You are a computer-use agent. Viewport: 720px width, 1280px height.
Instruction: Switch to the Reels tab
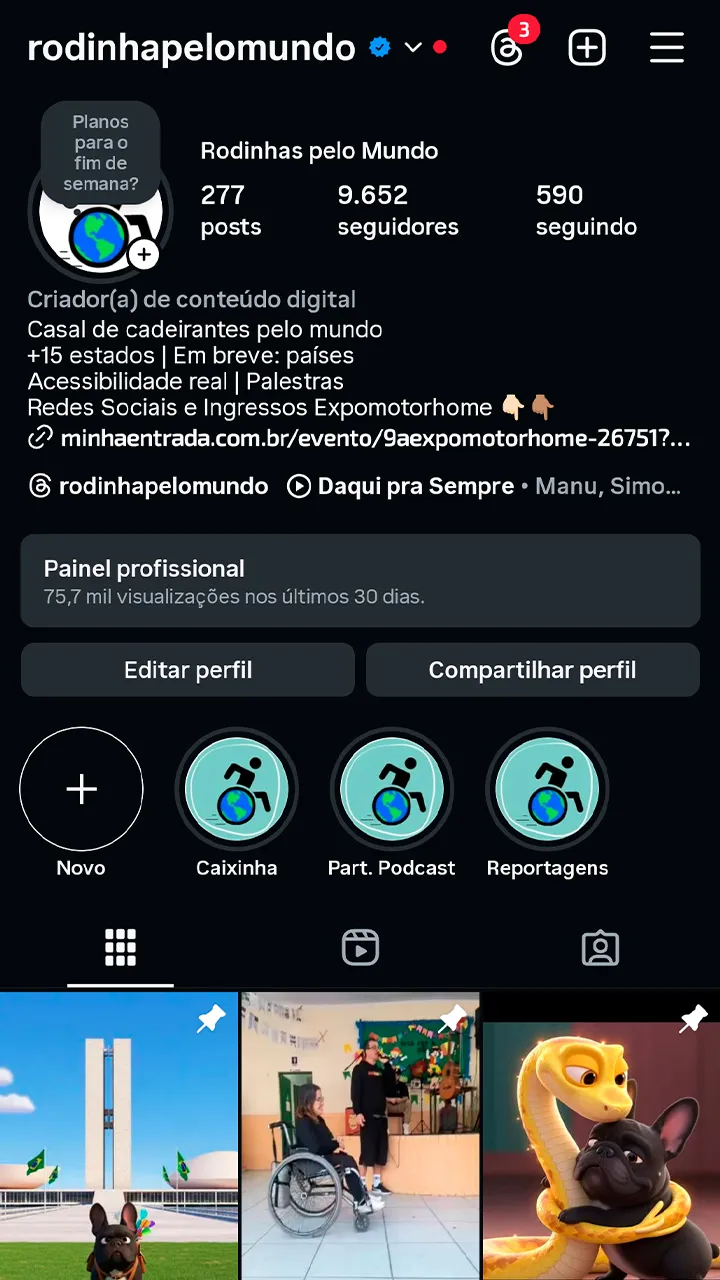click(x=360, y=947)
